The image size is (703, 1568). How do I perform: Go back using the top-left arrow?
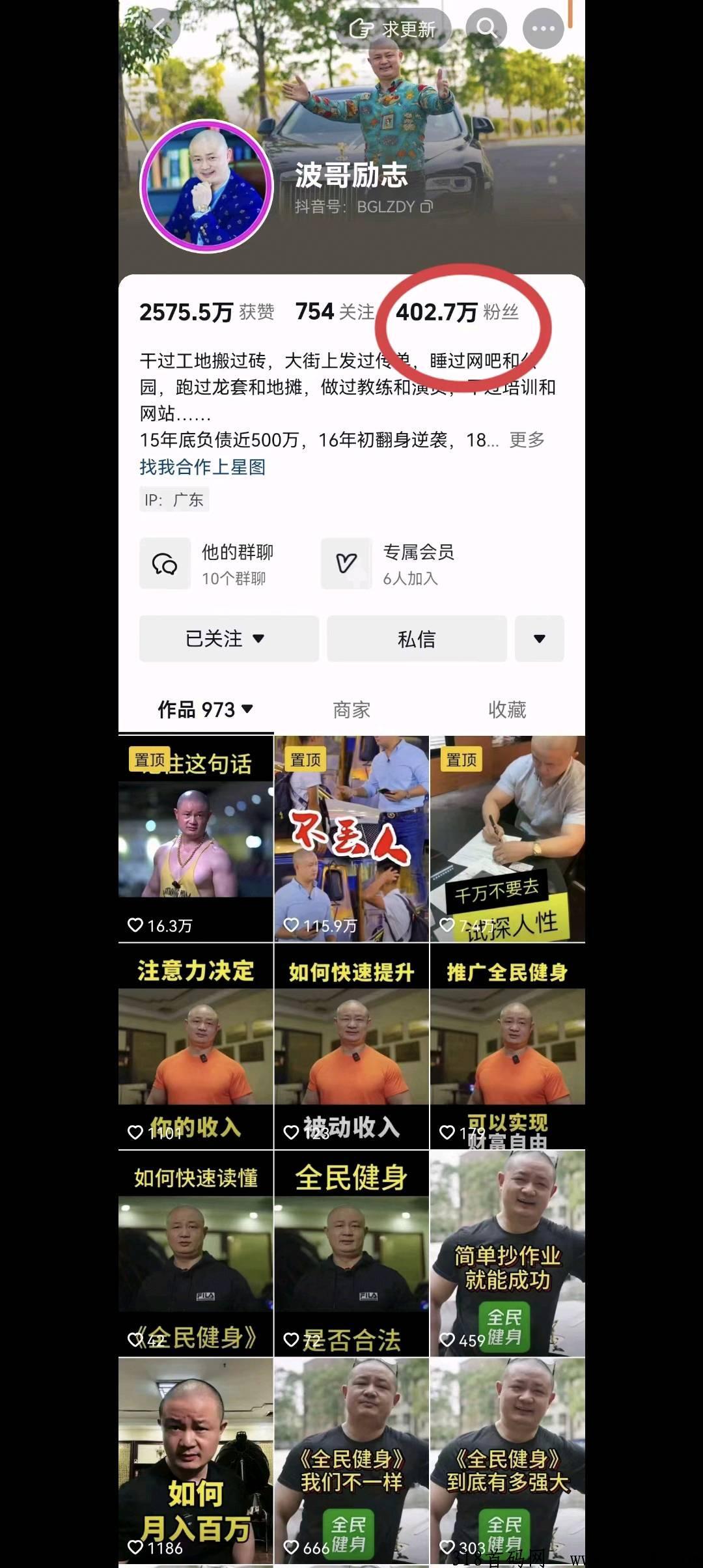pyautogui.click(x=159, y=28)
